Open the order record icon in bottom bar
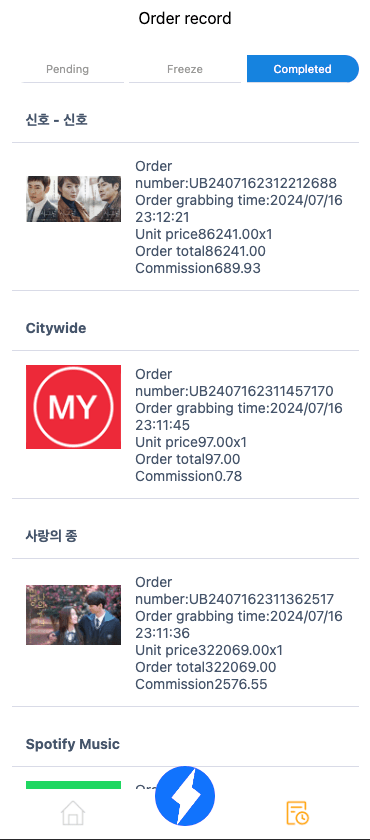This screenshot has height=840, width=370. click(x=297, y=812)
